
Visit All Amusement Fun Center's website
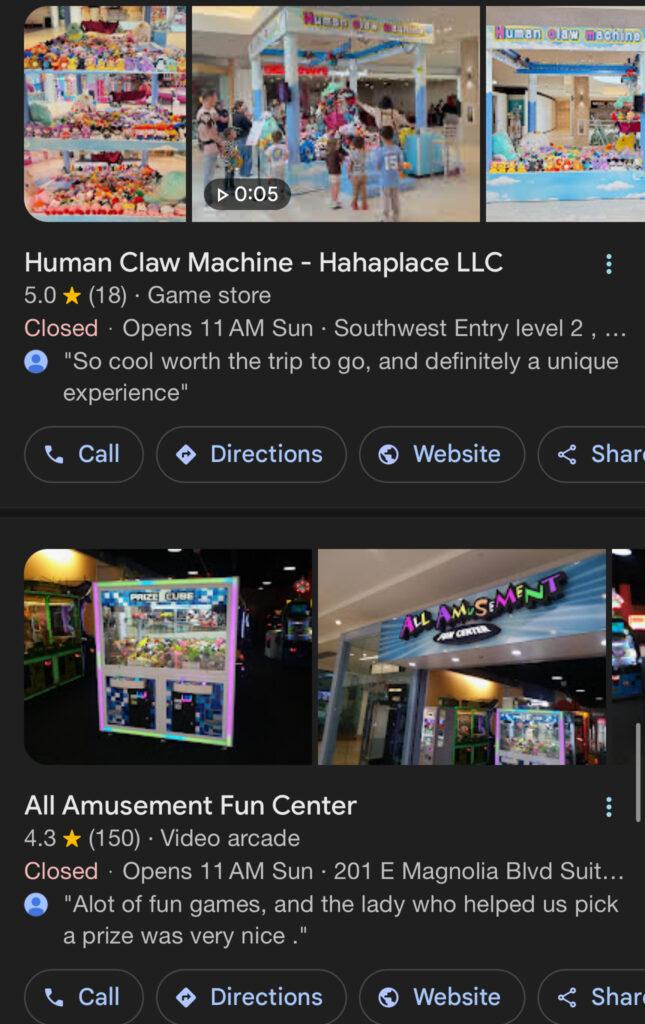441,997
